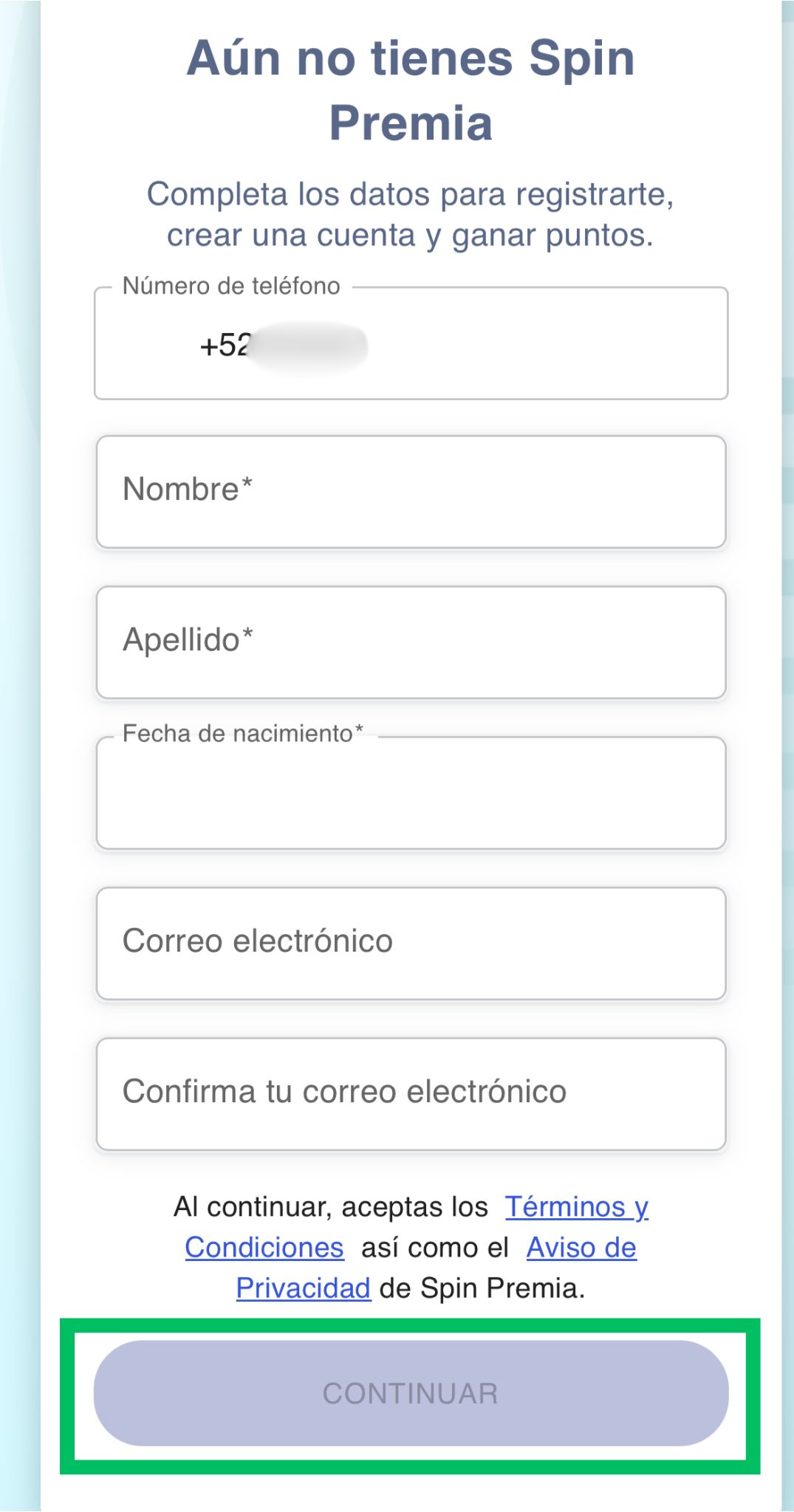Focus the Correo electrónico field
The width and height of the screenshot is (794, 1512).
coord(411,944)
